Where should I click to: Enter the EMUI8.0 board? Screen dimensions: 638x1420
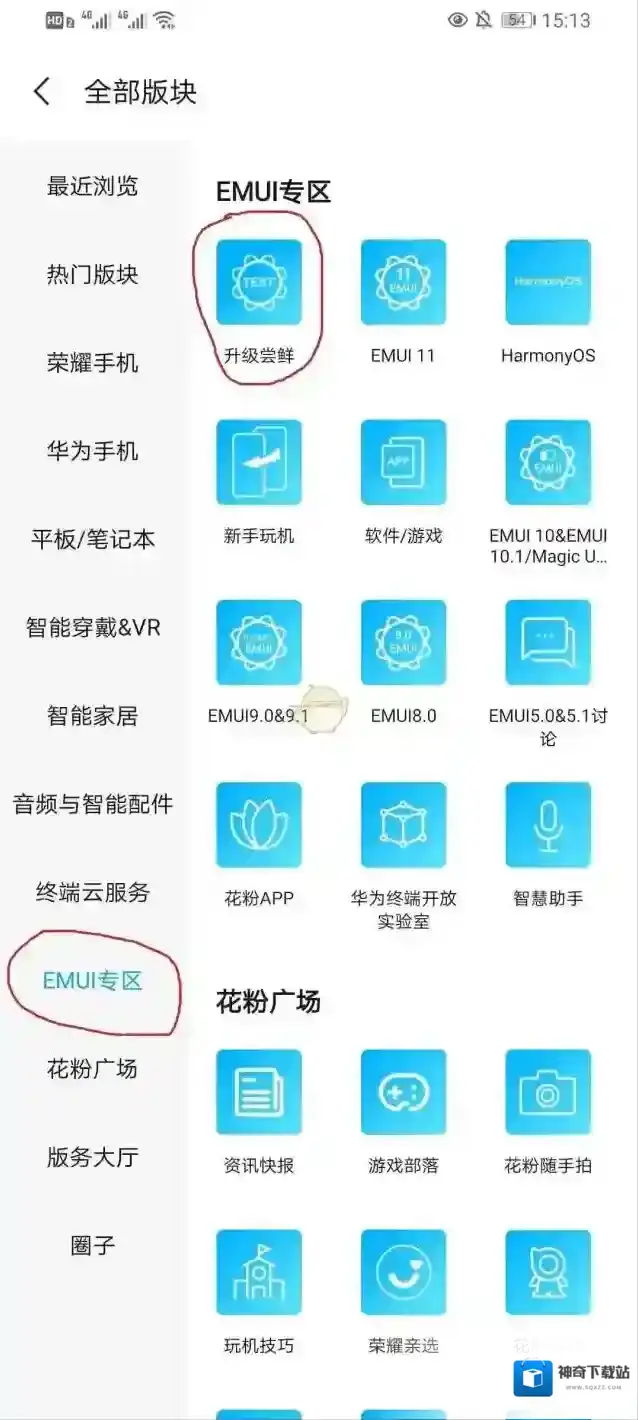[403, 643]
